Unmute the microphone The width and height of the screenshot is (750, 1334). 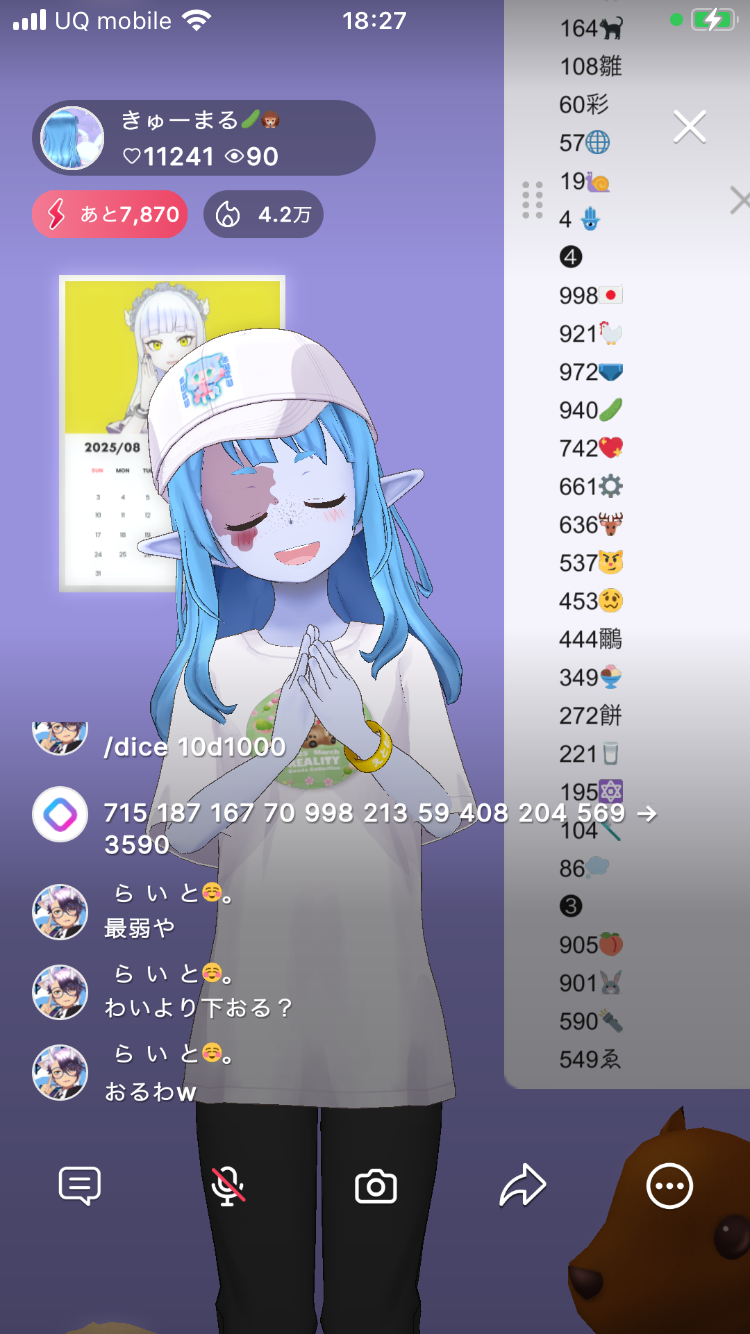point(228,1186)
